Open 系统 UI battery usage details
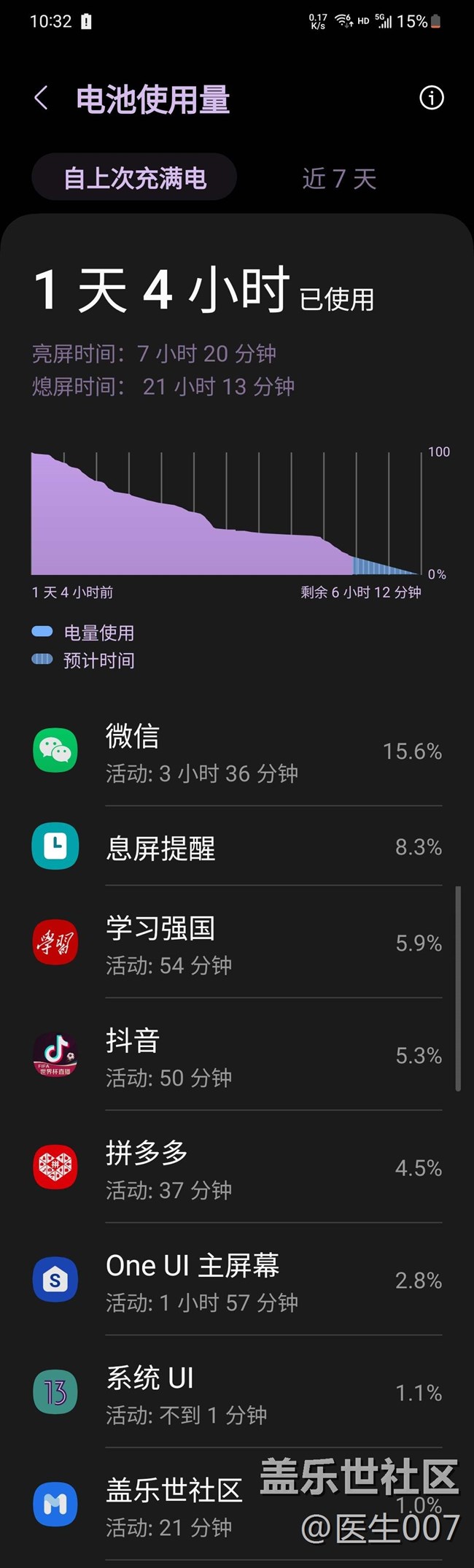 coord(237,1394)
